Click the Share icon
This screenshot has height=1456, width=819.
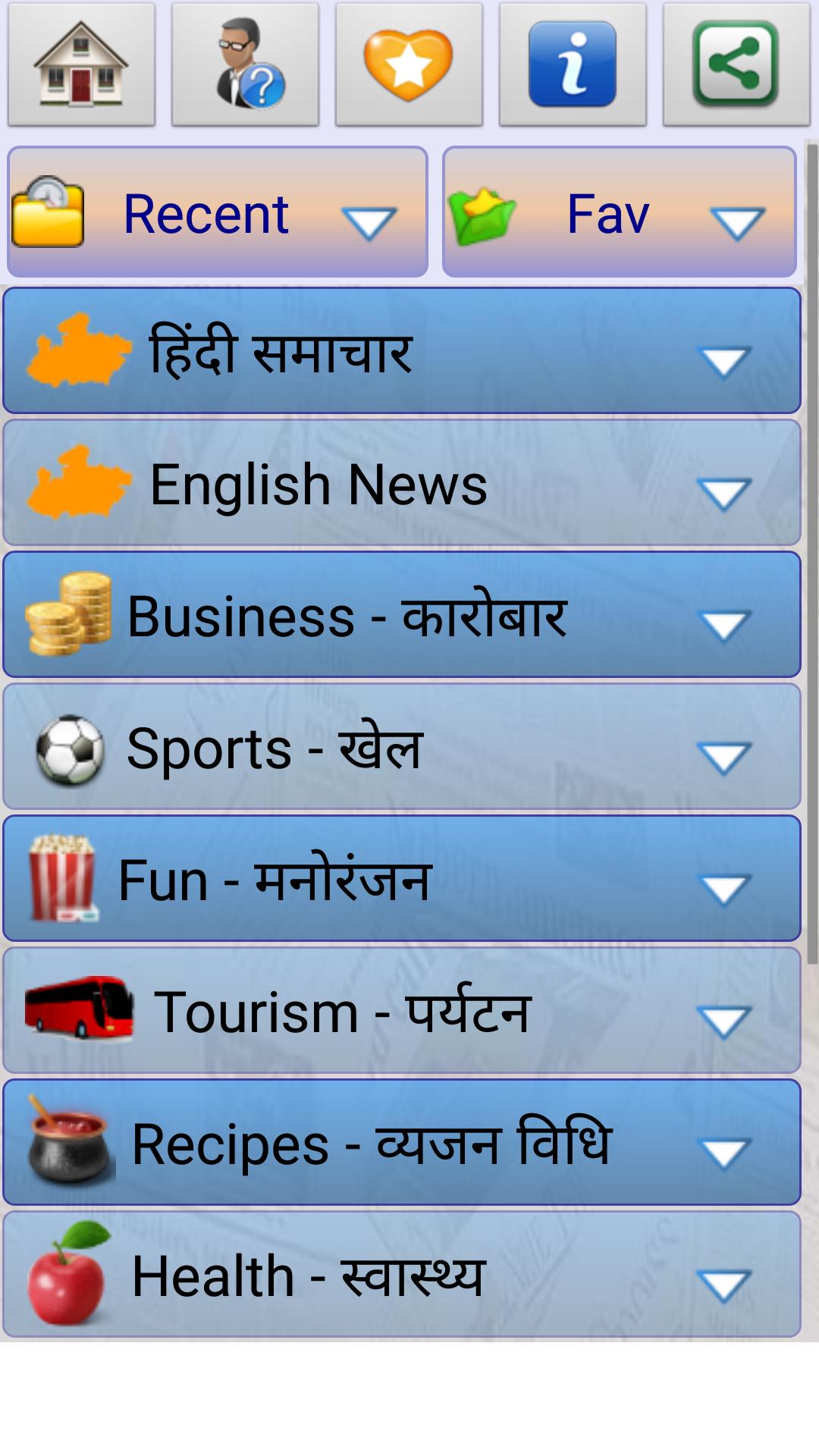click(736, 63)
